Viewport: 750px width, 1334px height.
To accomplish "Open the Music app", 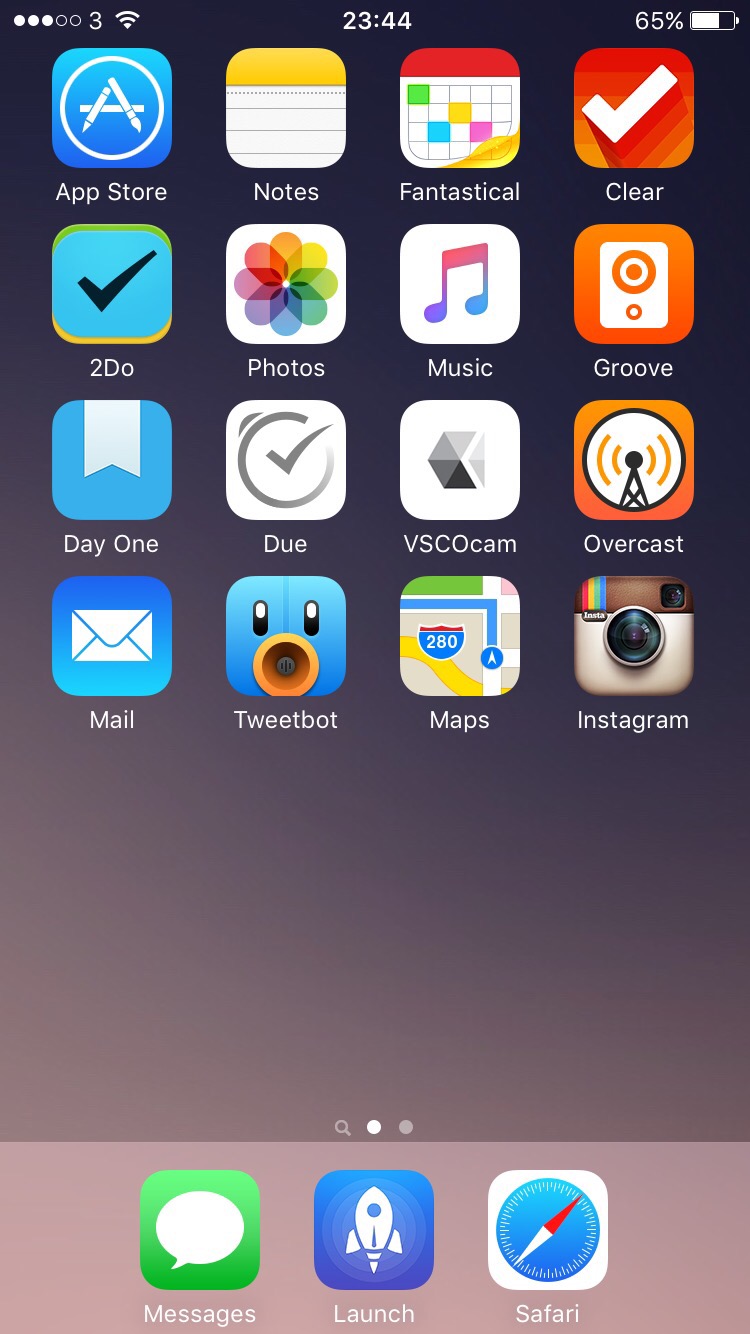I will tap(460, 284).
